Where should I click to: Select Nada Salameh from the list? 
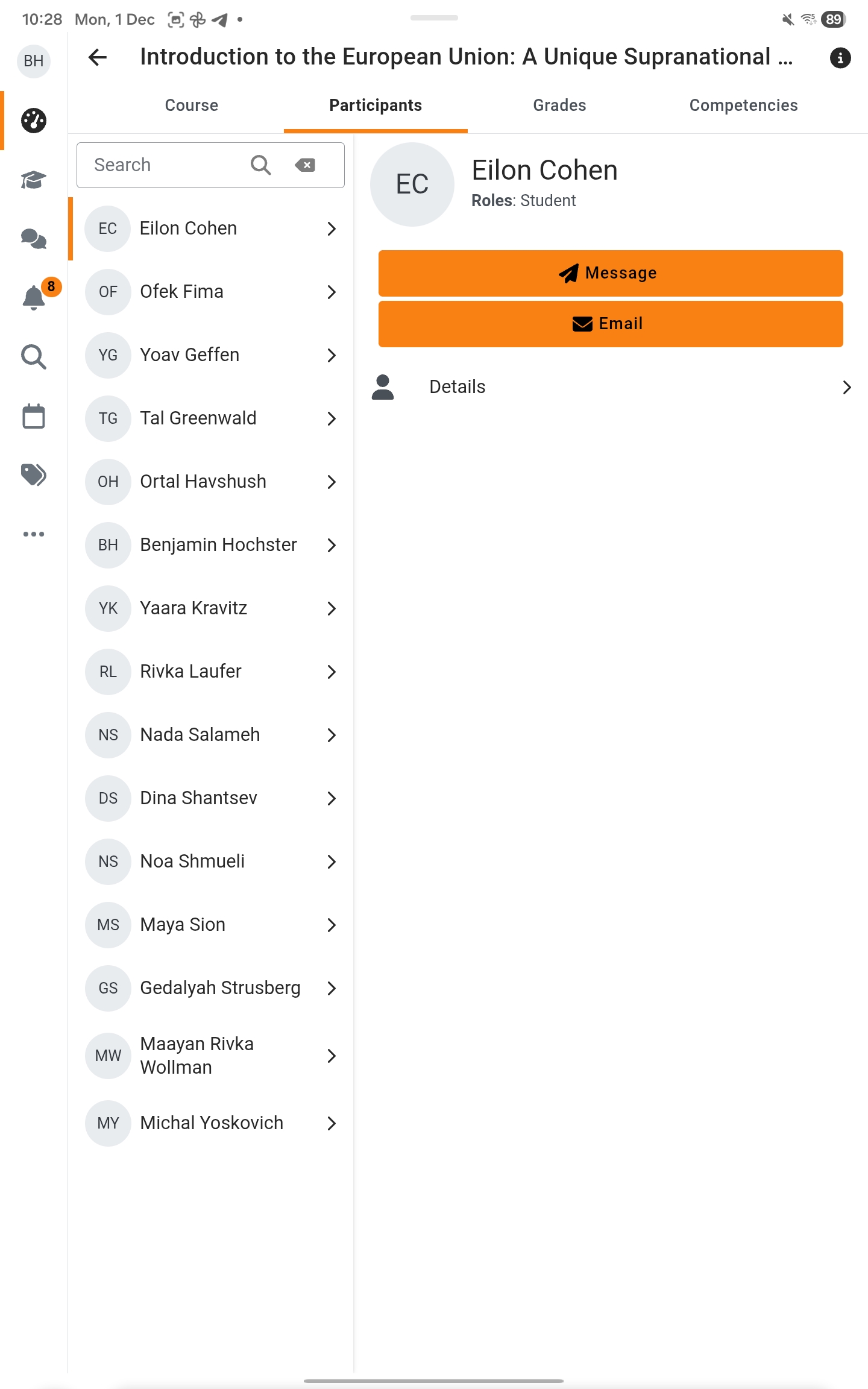pos(211,735)
